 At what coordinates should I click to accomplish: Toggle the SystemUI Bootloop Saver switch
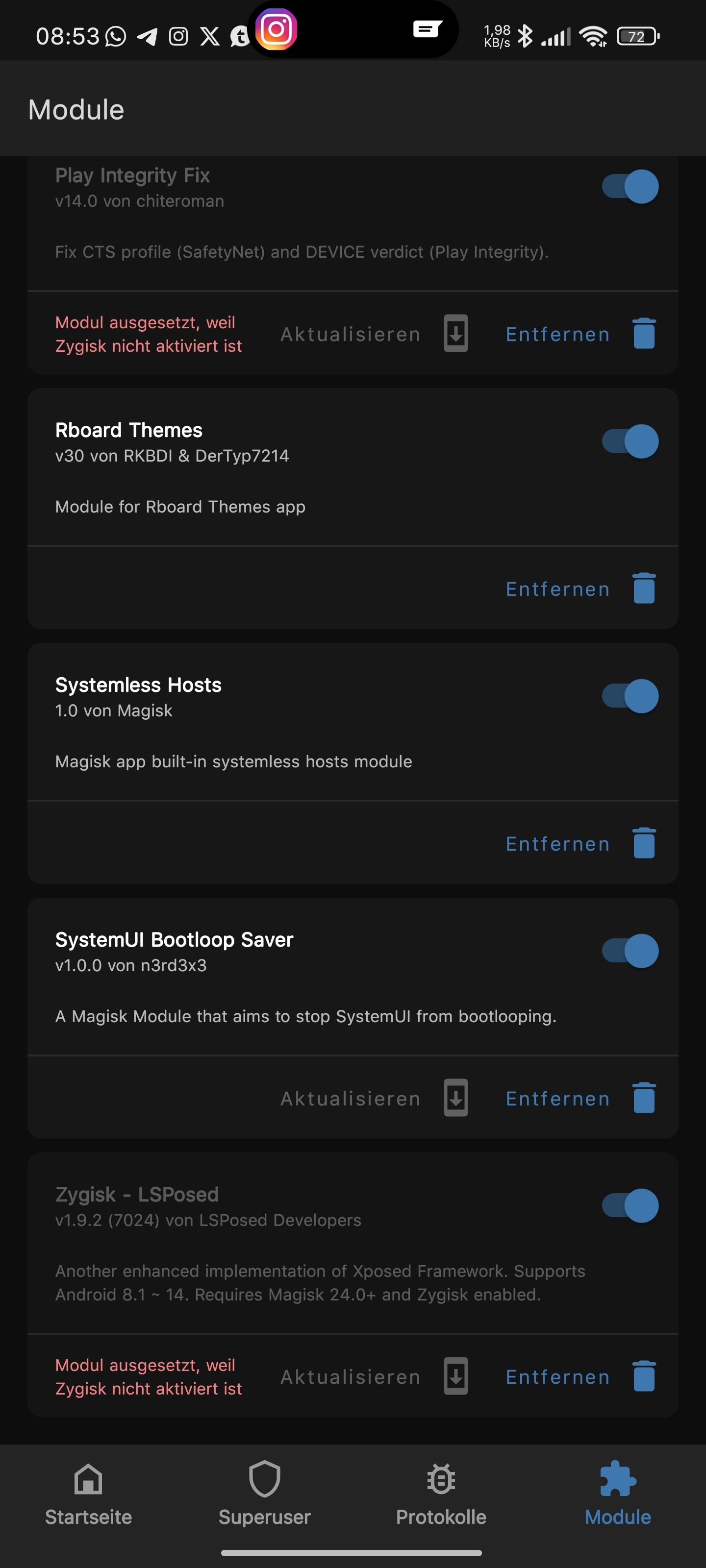pos(630,951)
